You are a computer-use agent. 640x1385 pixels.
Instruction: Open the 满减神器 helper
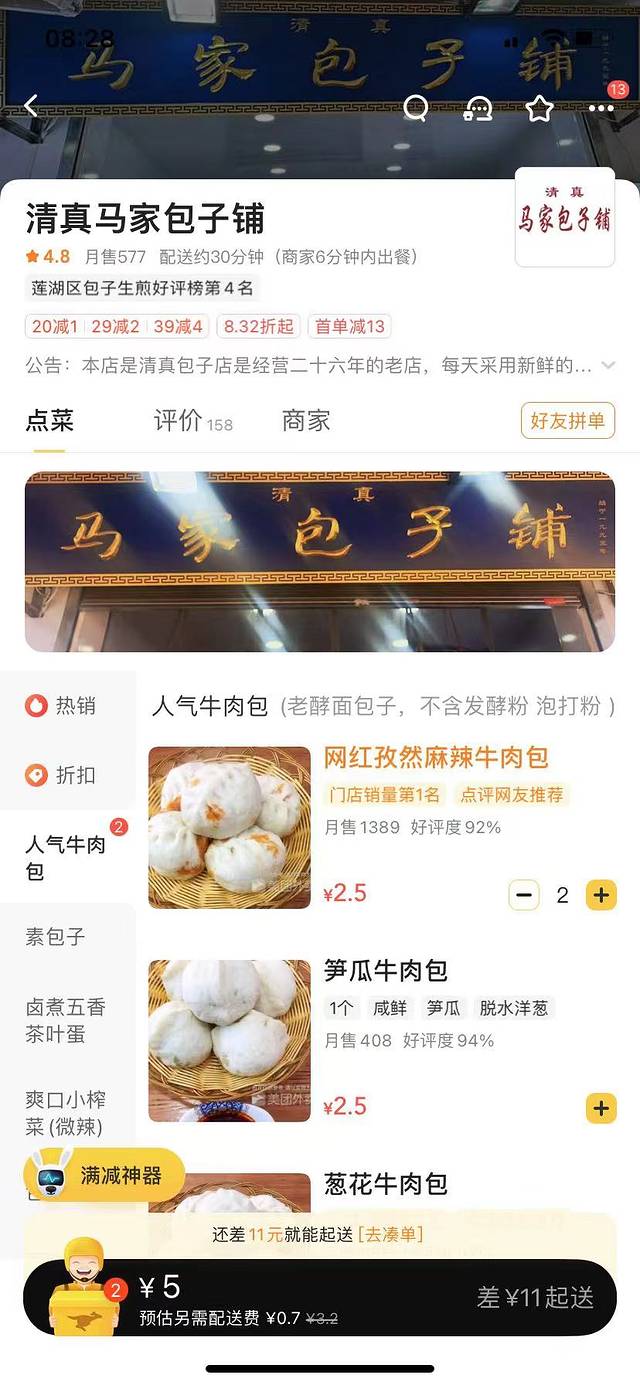[x=105, y=1175]
